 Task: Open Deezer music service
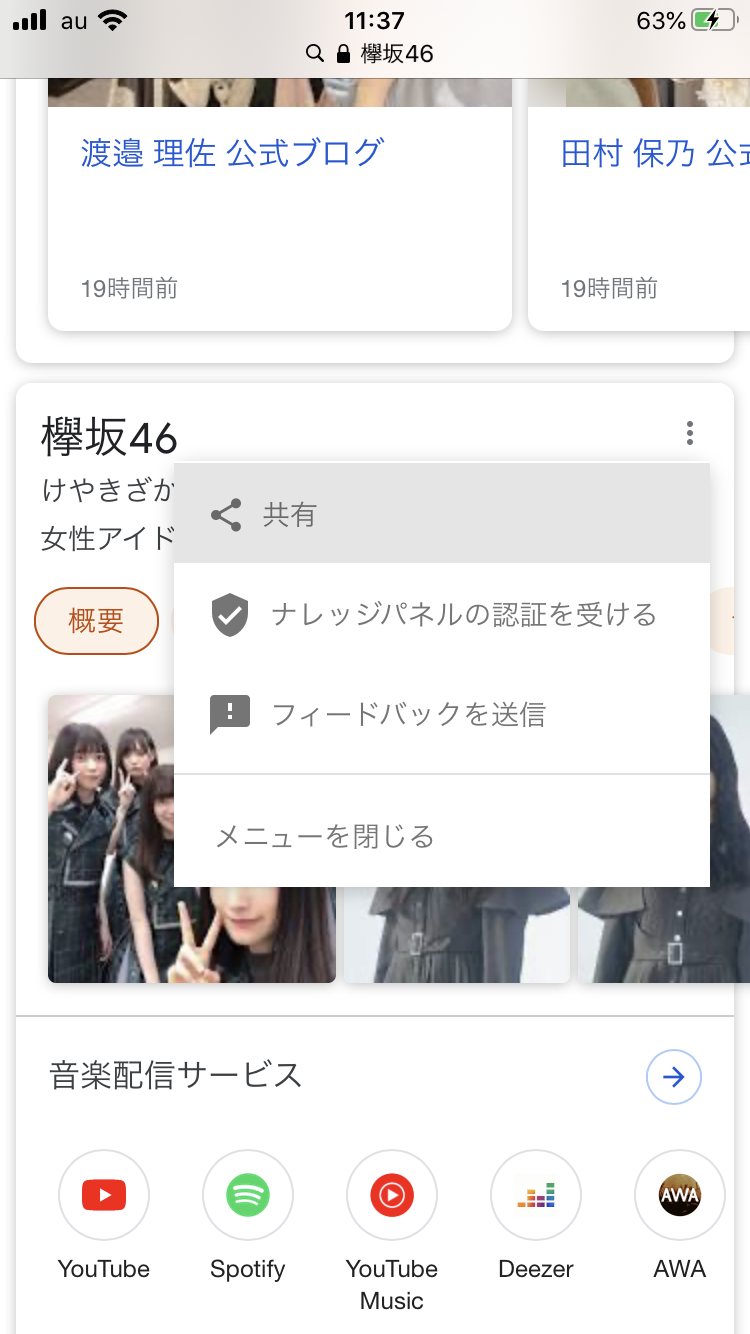coord(535,1195)
